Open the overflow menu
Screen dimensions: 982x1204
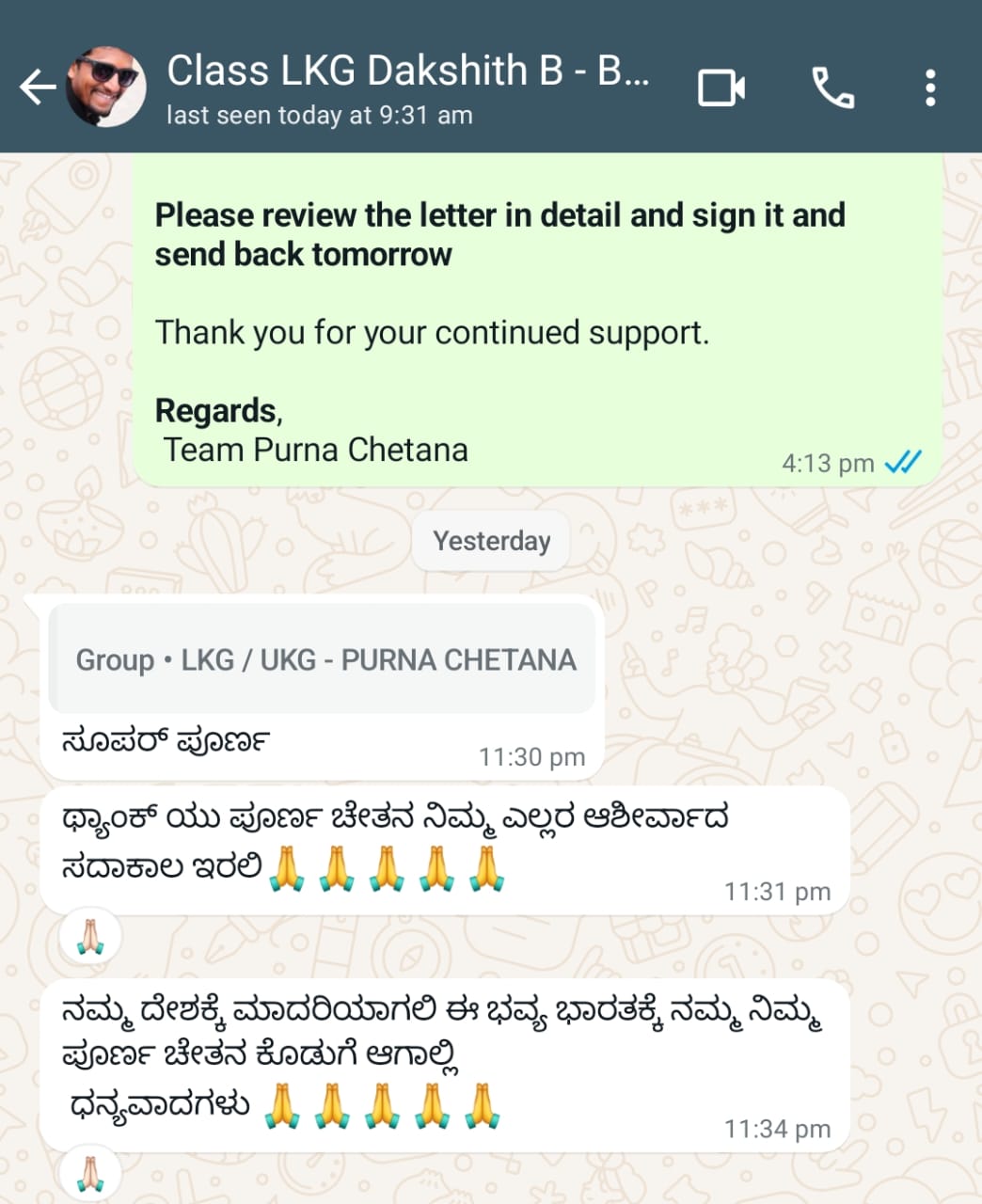click(929, 88)
